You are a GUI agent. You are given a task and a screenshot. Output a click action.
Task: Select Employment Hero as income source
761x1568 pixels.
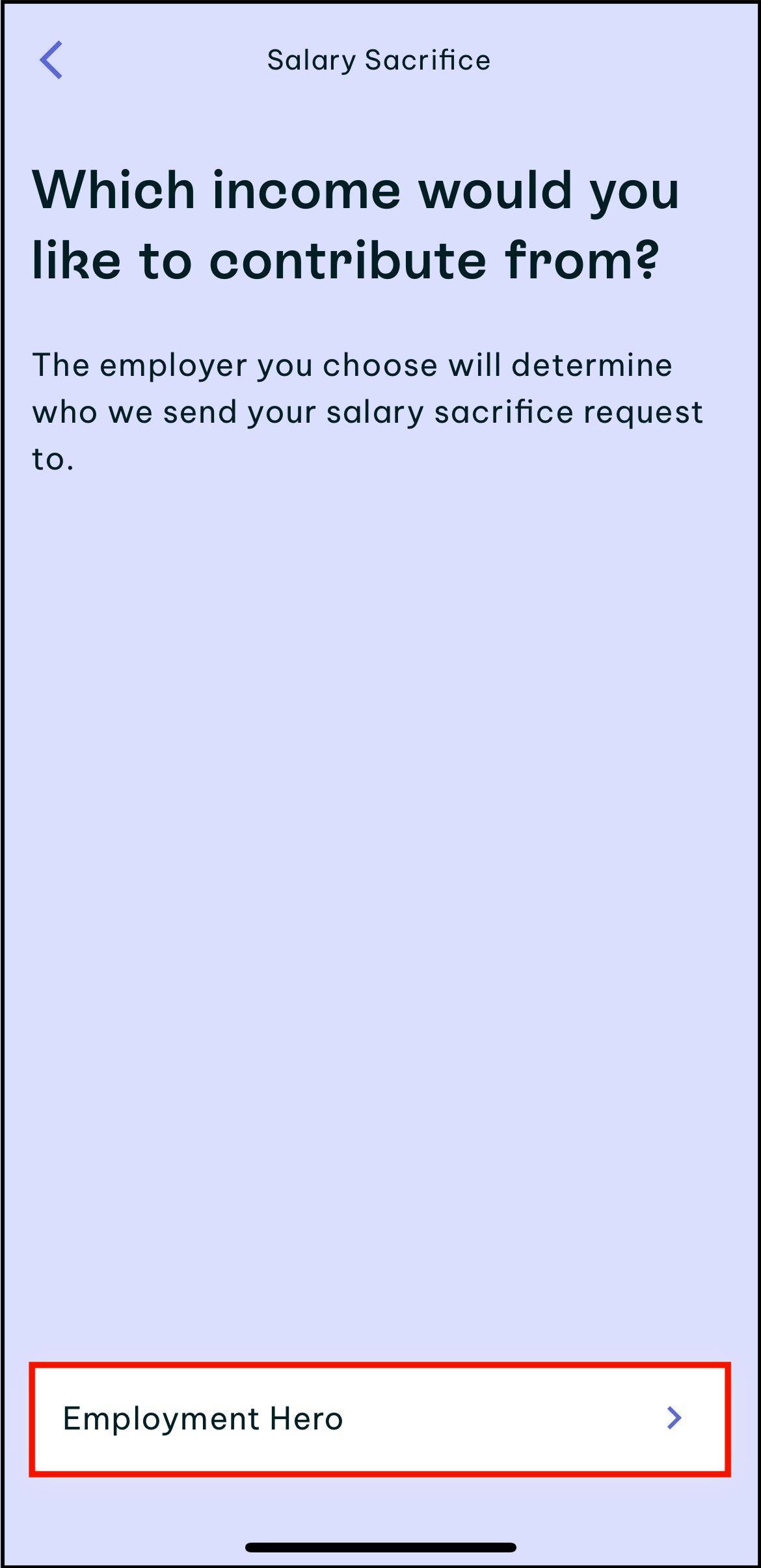click(x=380, y=1418)
